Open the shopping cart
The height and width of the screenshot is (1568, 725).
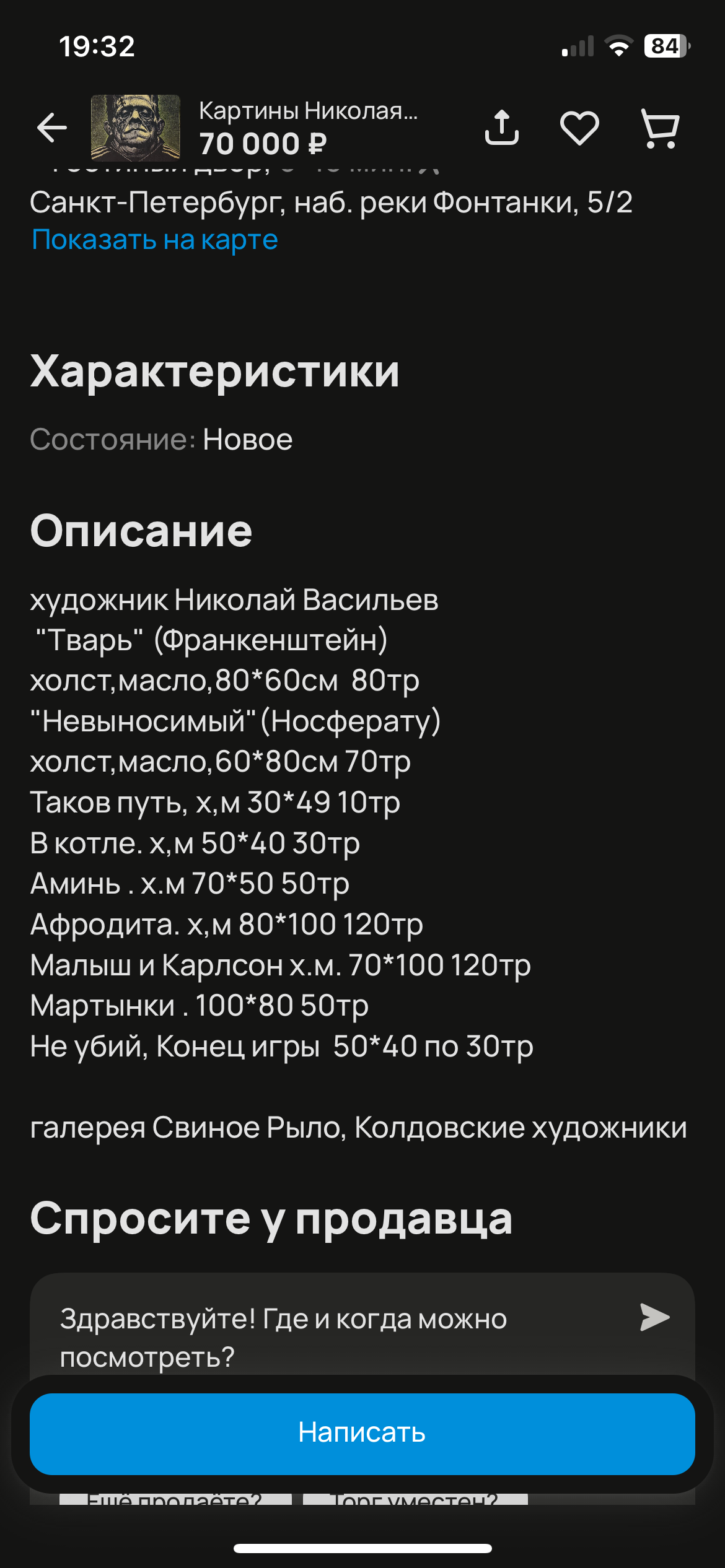tap(661, 128)
